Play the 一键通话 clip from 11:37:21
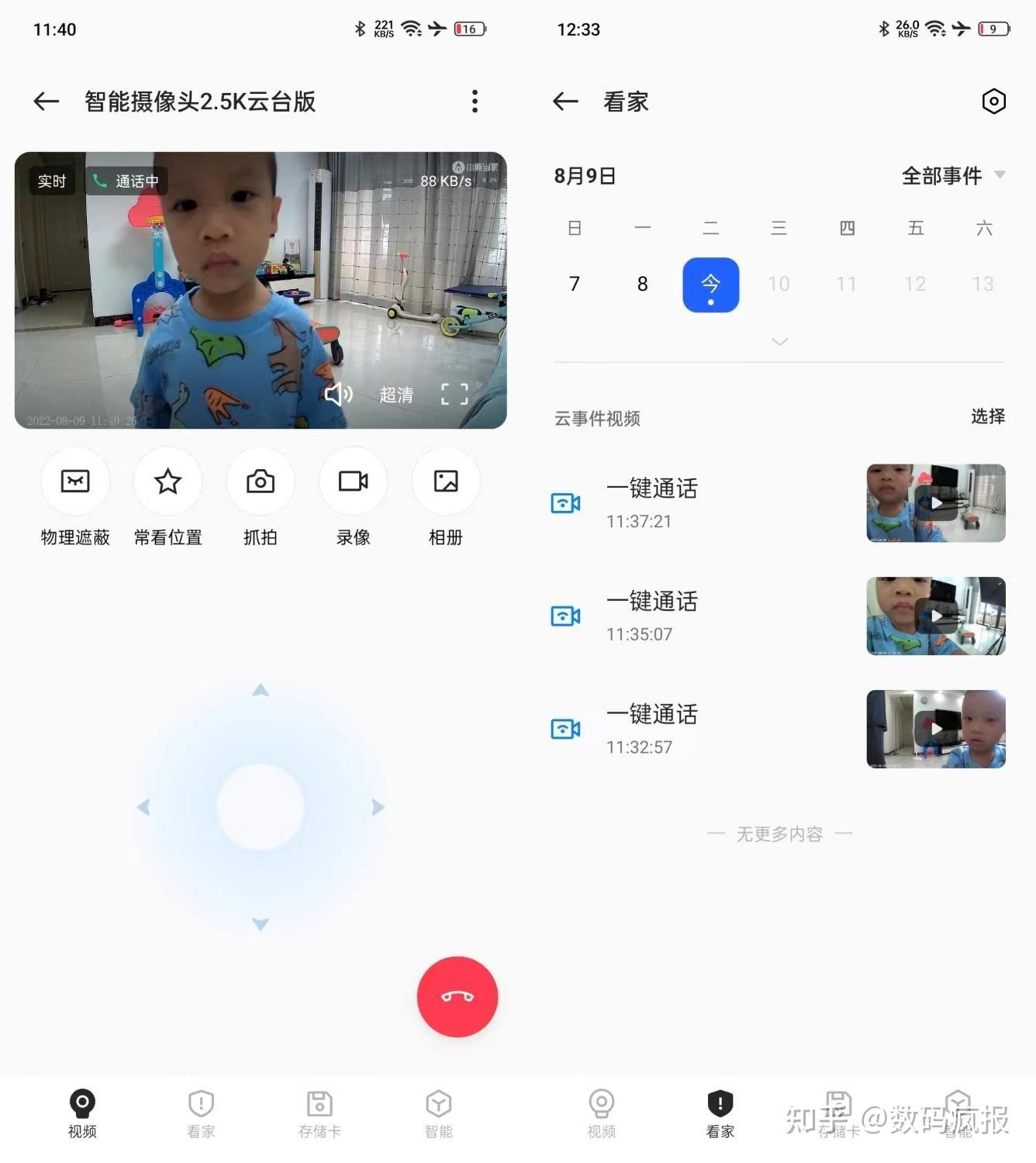The width and height of the screenshot is (1036, 1163). pos(936,503)
